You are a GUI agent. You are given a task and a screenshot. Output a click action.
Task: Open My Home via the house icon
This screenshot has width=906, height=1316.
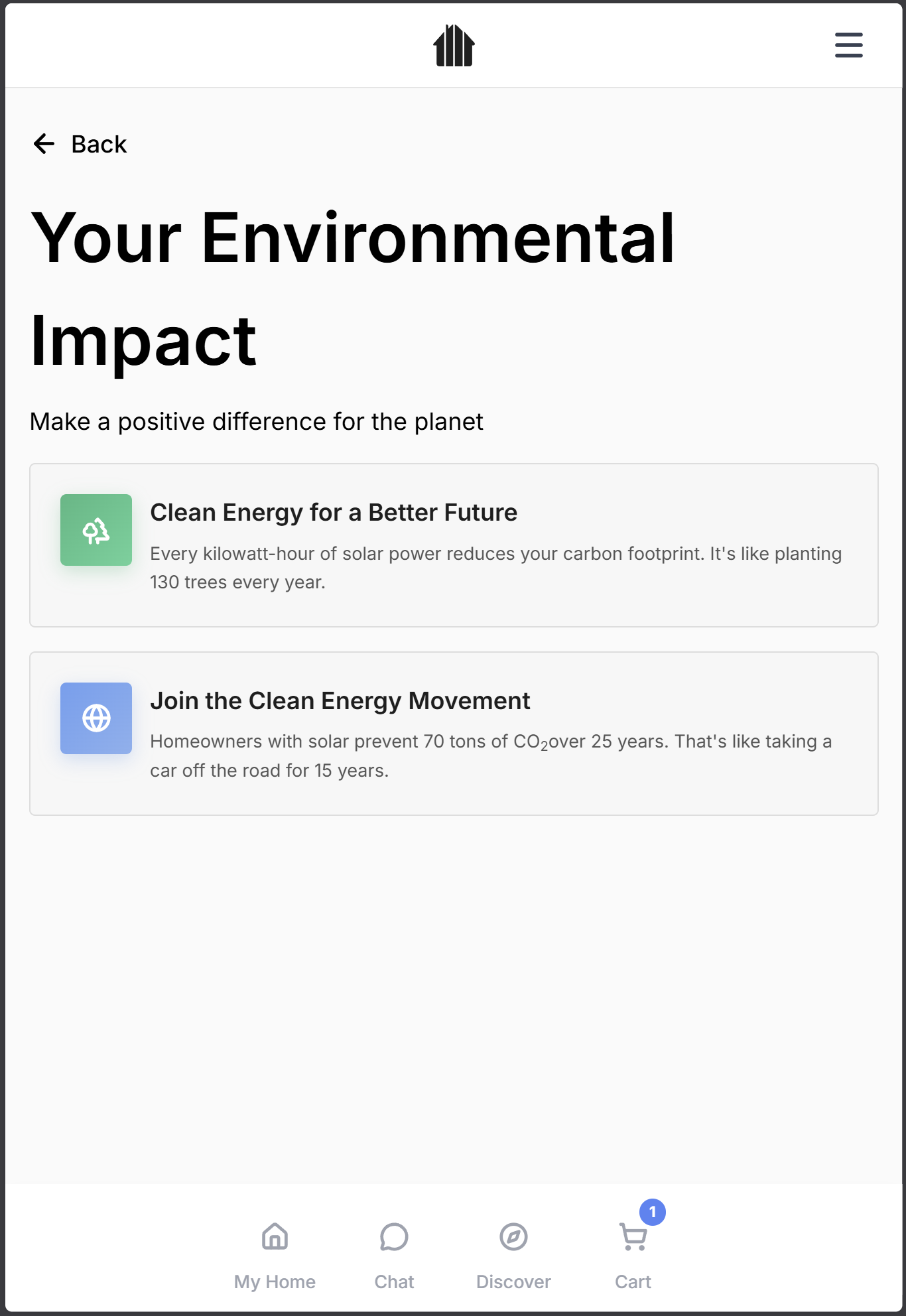[x=275, y=1238]
